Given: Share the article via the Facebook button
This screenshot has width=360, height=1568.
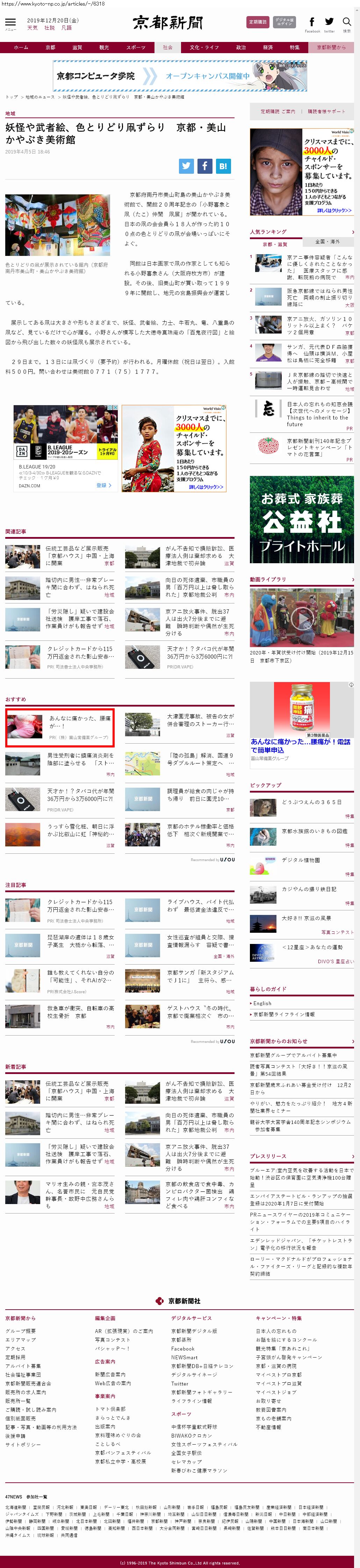Looking at the screenshot, I should tap(204, 166).
